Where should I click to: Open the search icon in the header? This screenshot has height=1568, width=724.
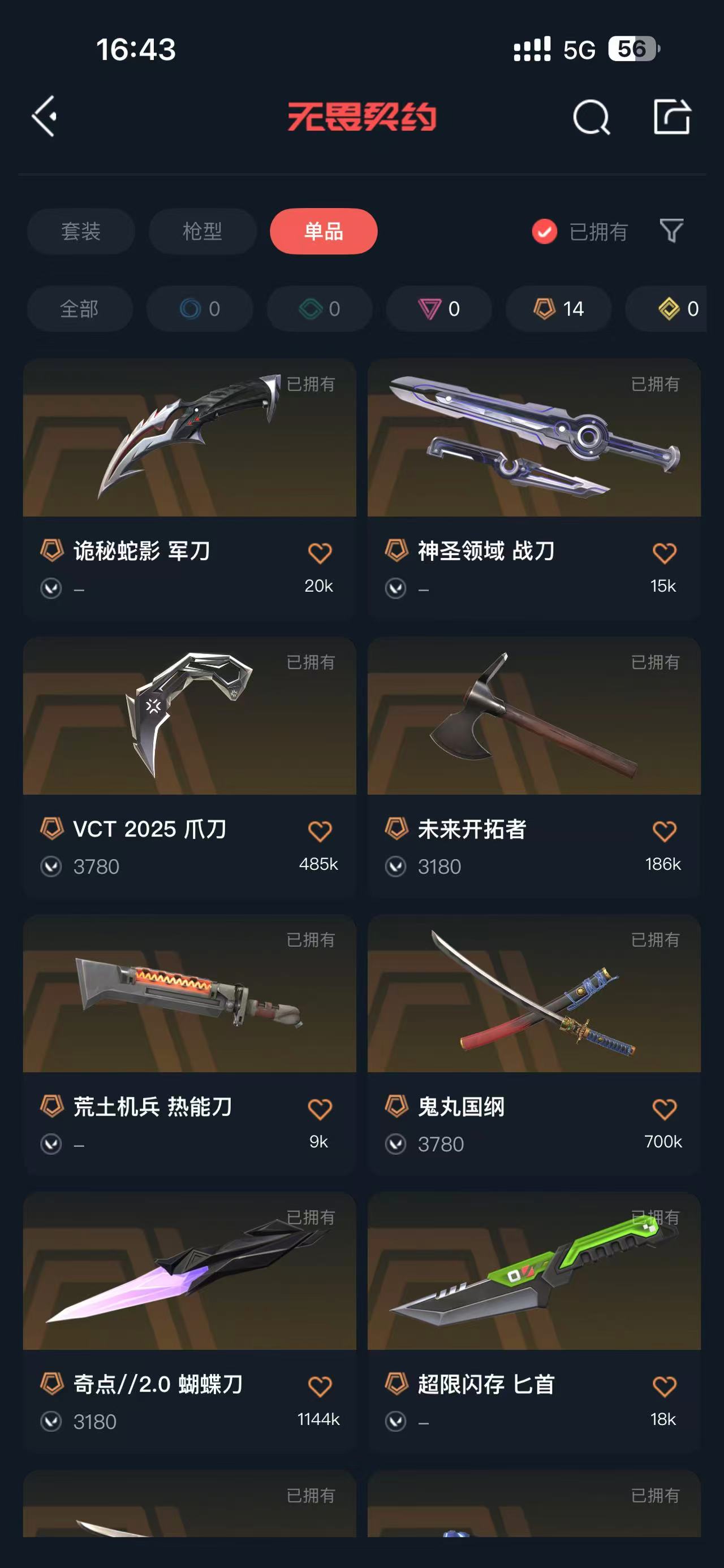591,117
